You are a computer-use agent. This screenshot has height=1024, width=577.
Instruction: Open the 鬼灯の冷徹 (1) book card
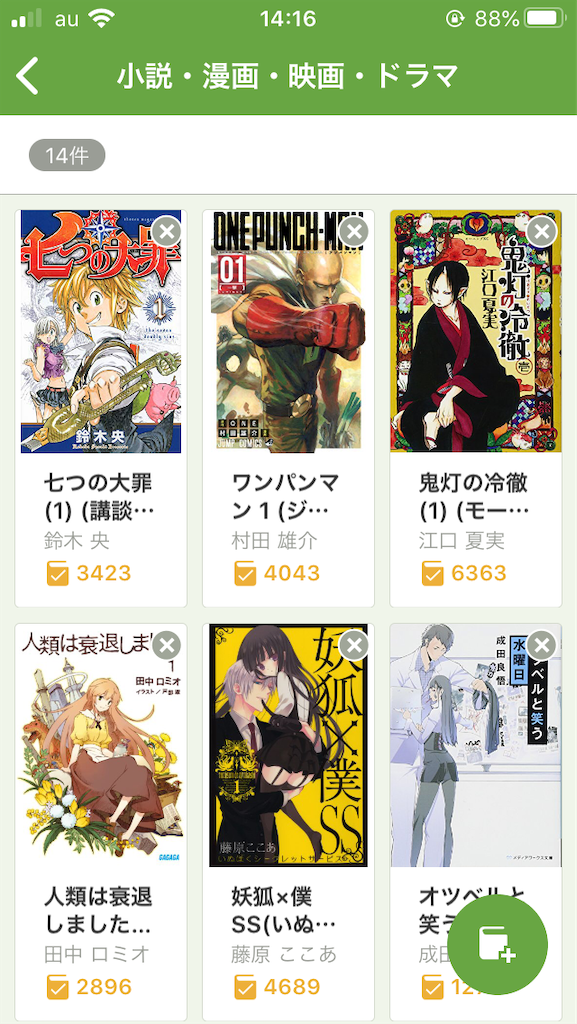click(476, 408)
